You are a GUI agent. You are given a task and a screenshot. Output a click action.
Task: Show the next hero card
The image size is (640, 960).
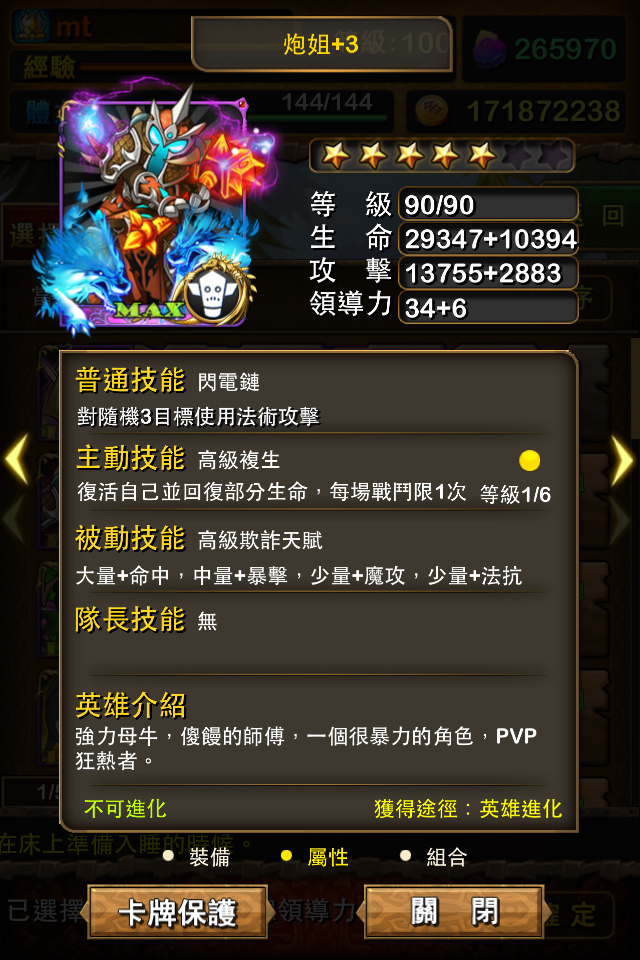click(623, 460)
